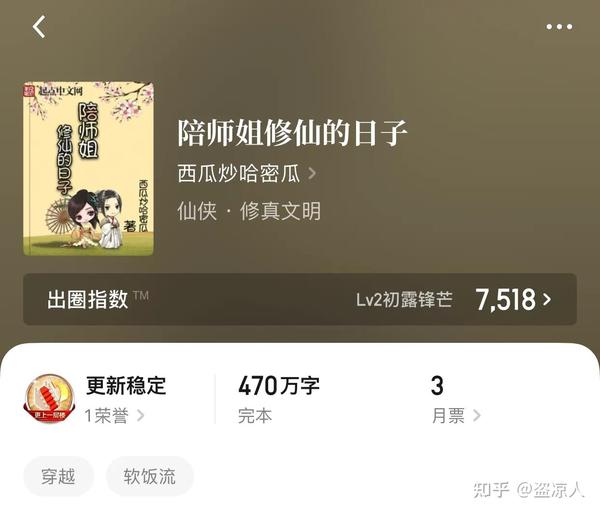Open the book cover image
This screenshot has width=600, height=514.
pyautogui.click(x=89, y=168)
